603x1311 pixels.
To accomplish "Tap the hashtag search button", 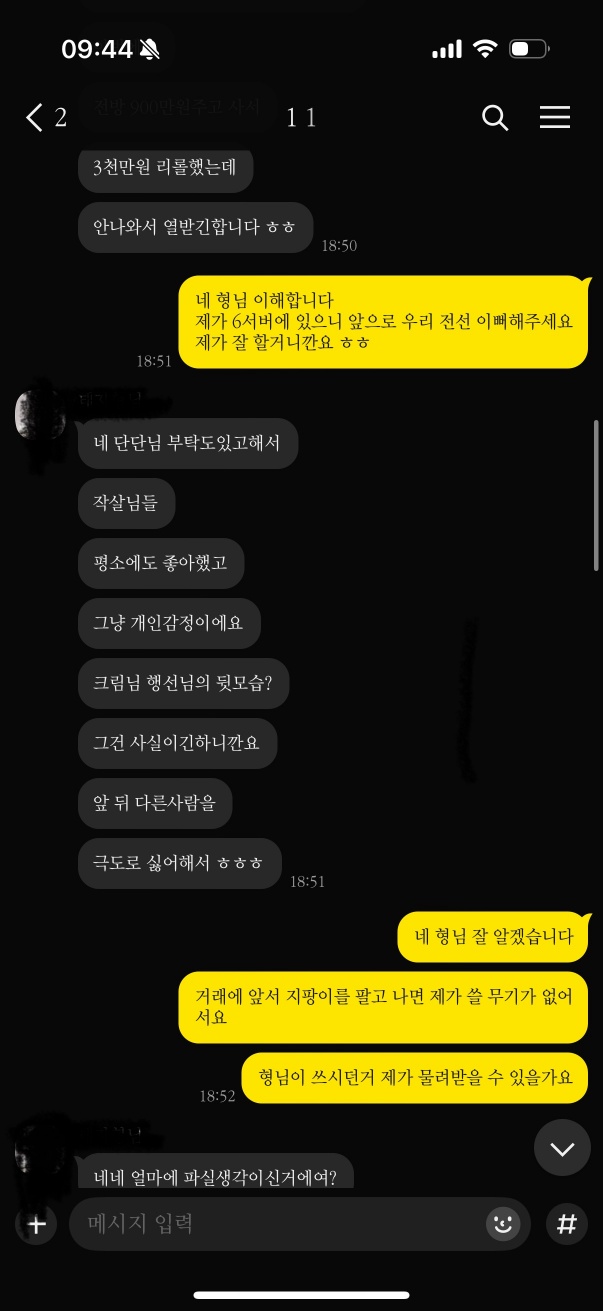I will click(567, 1224).
